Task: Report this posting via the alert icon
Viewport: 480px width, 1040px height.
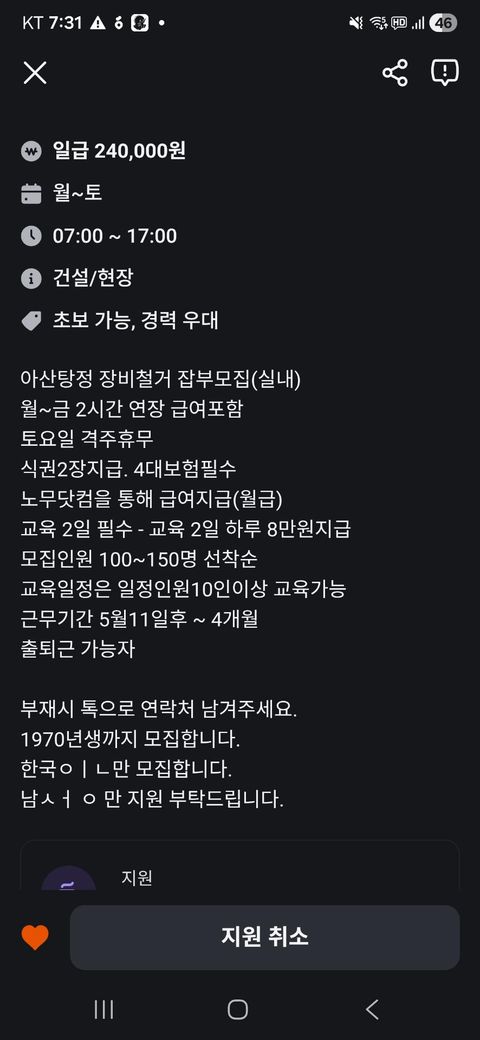Action: pyautogui.click(x=445, y=72)
